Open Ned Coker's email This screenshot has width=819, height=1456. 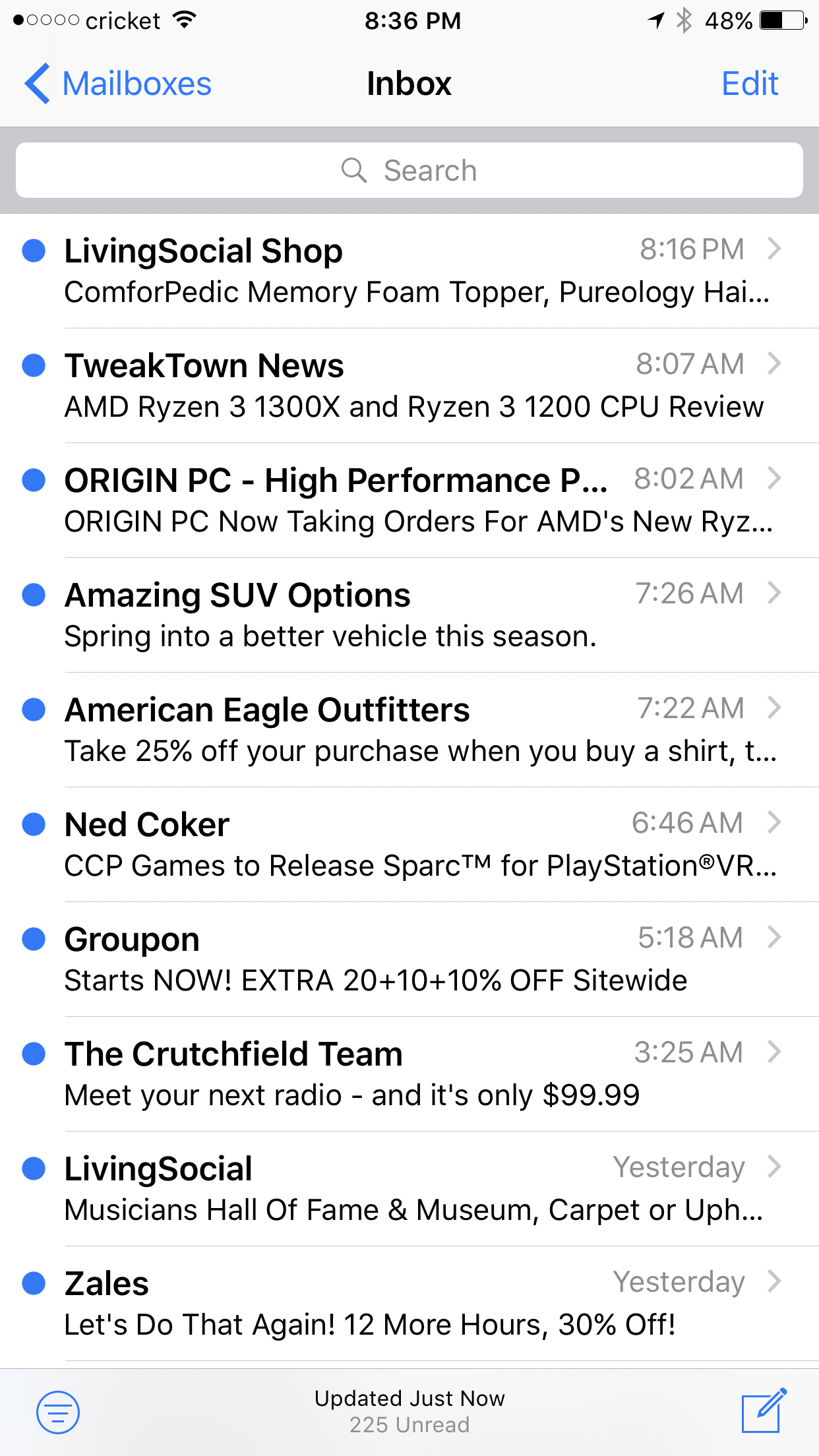tap(409, 845)
